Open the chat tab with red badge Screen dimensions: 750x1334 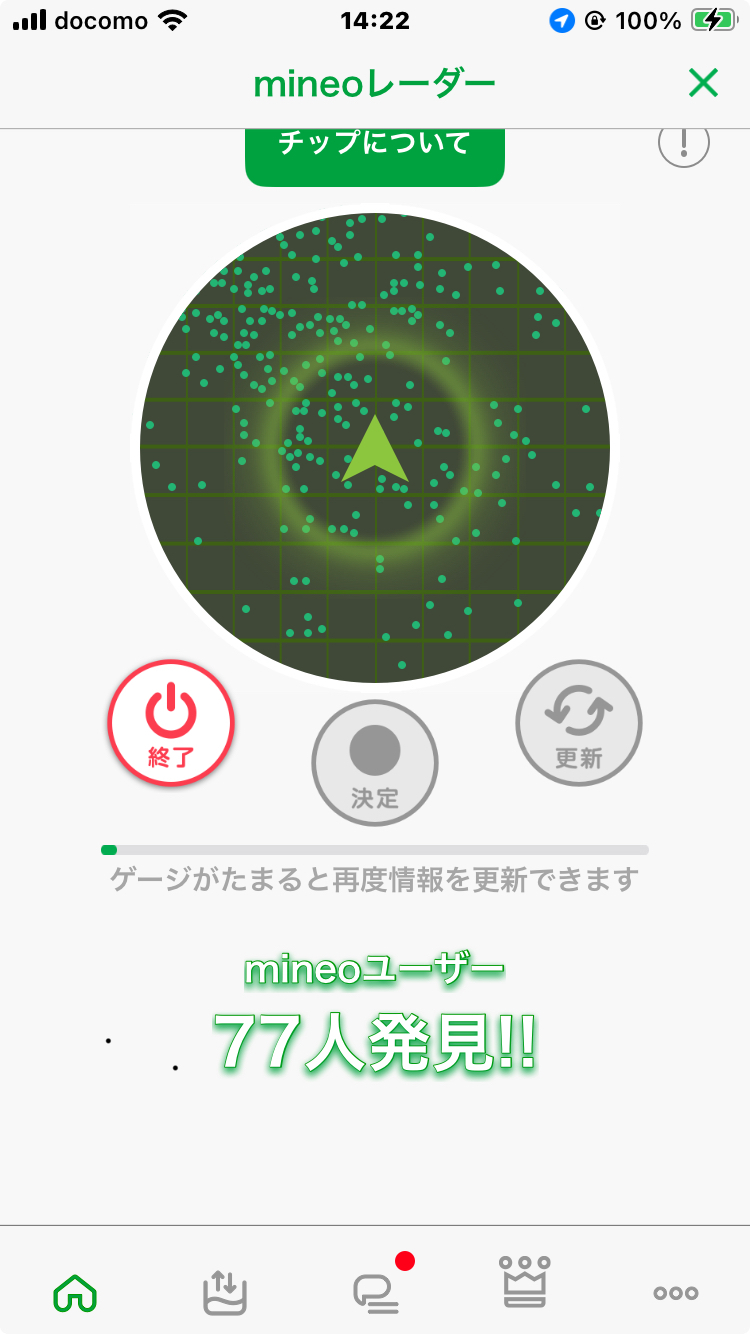point(376,1292)
